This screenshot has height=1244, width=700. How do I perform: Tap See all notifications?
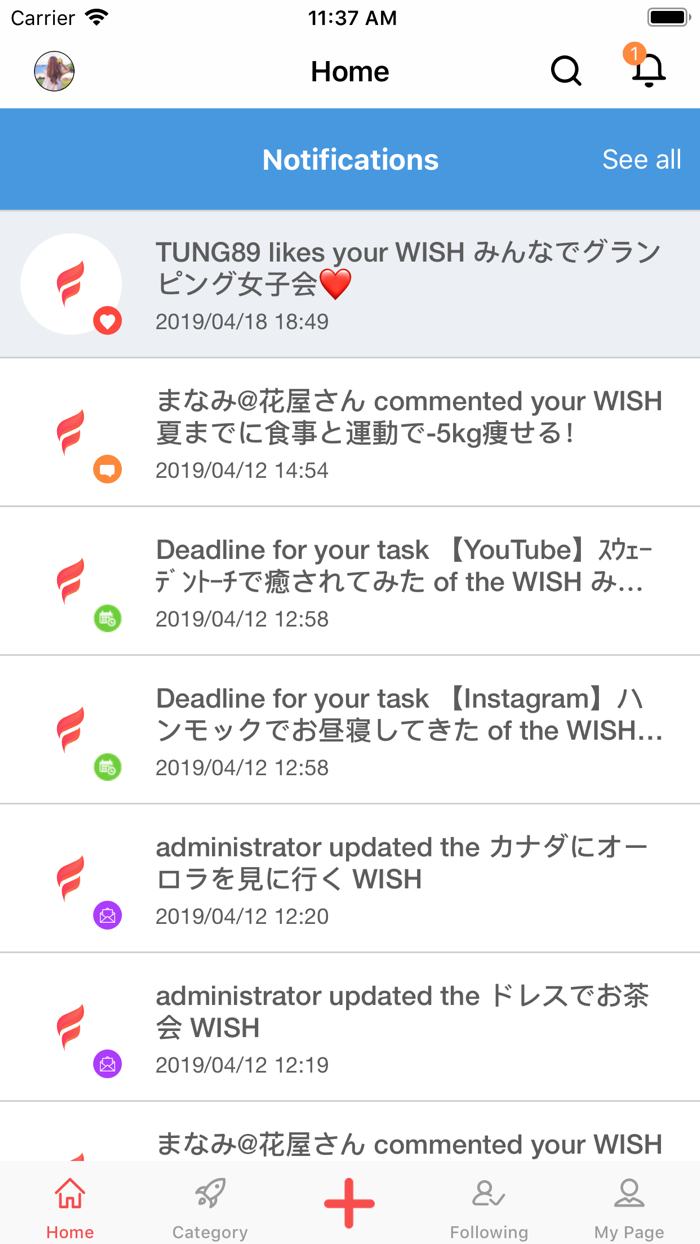coord(641,160)
